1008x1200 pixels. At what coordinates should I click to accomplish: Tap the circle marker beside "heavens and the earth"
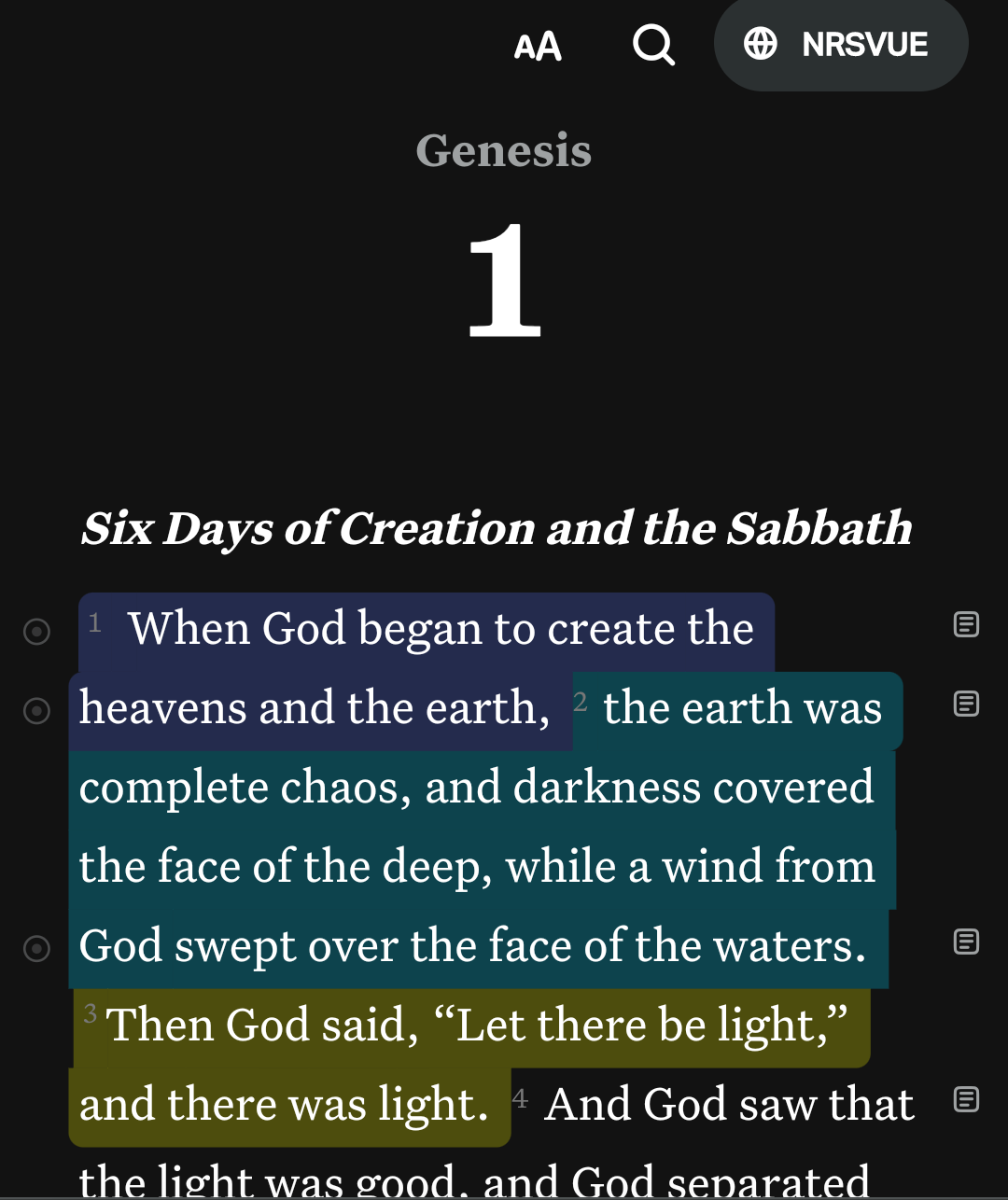tap(36, 711)
